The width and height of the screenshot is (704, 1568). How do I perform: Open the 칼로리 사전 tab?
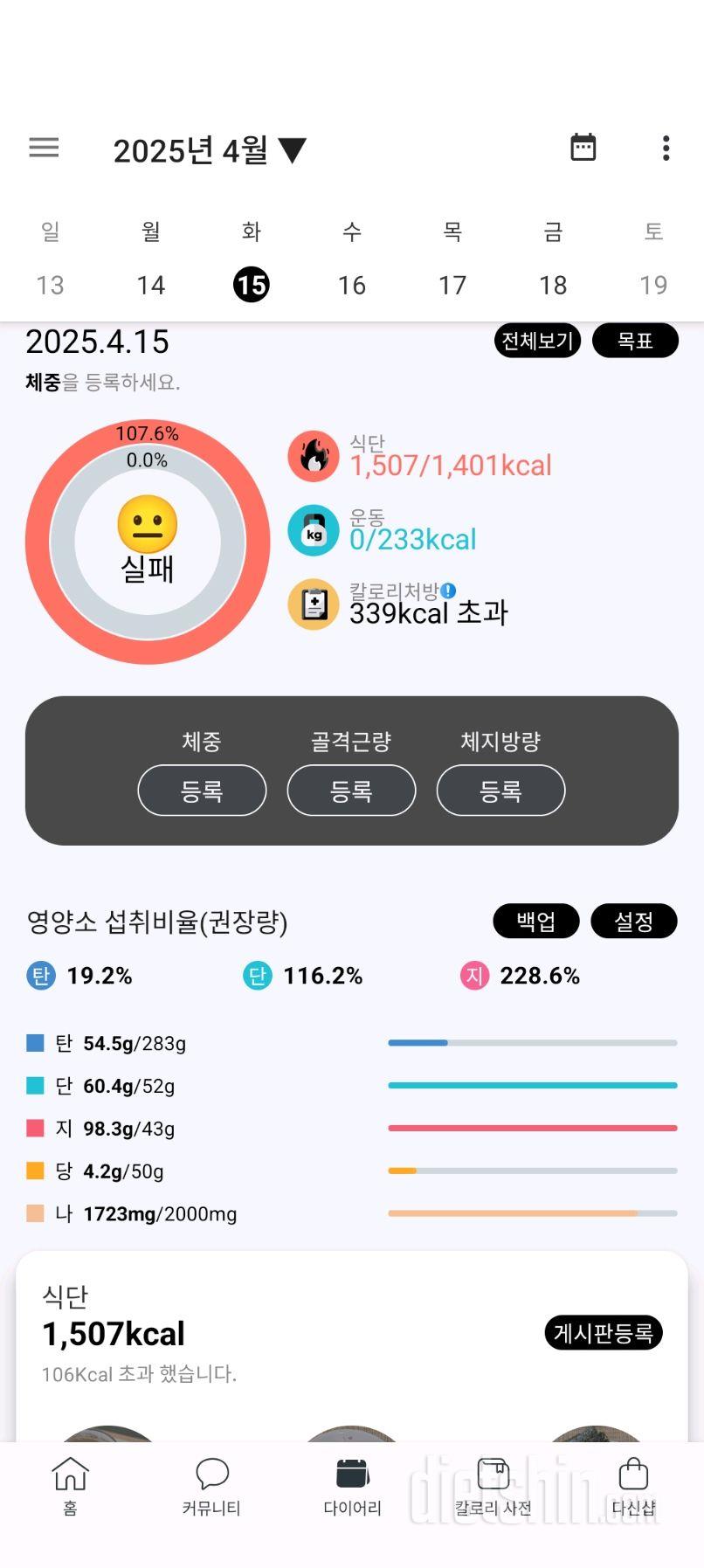(x=493, y=1485)
